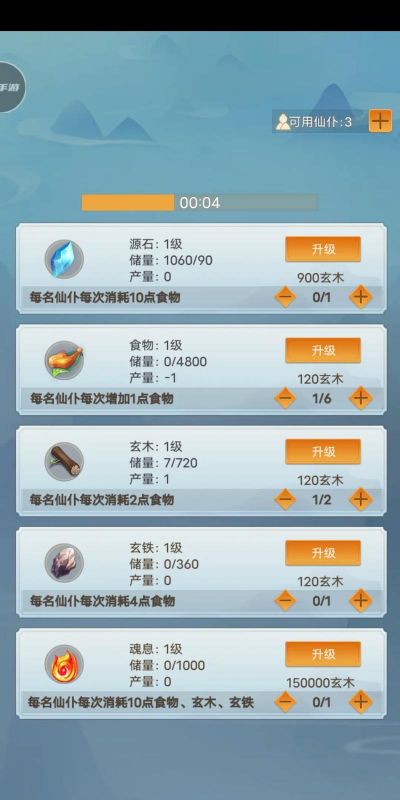This screenshot has height=800, width=400.
Task: Upgrade 魂息 for 150000玄木
Action: pos(323,654)
